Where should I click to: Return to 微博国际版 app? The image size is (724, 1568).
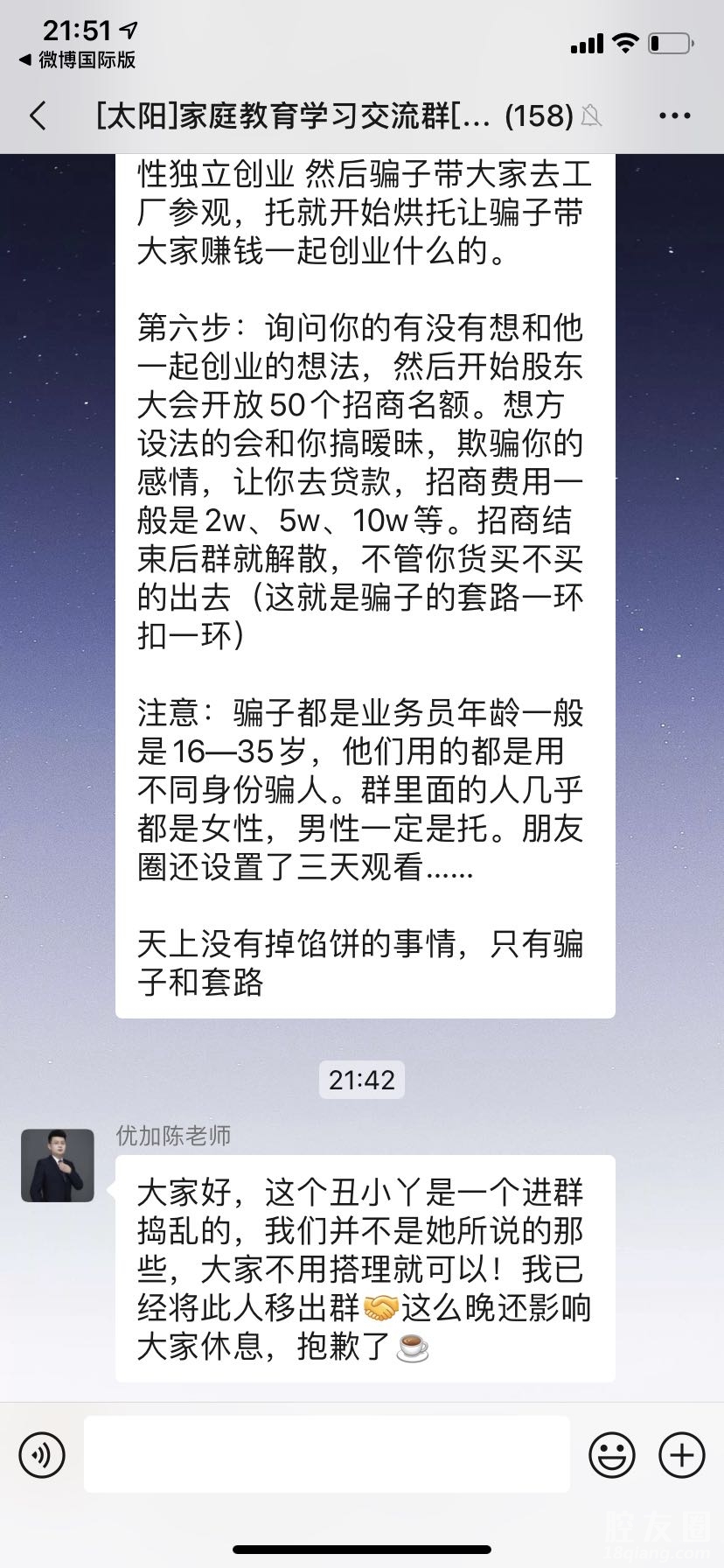(77, 60)
